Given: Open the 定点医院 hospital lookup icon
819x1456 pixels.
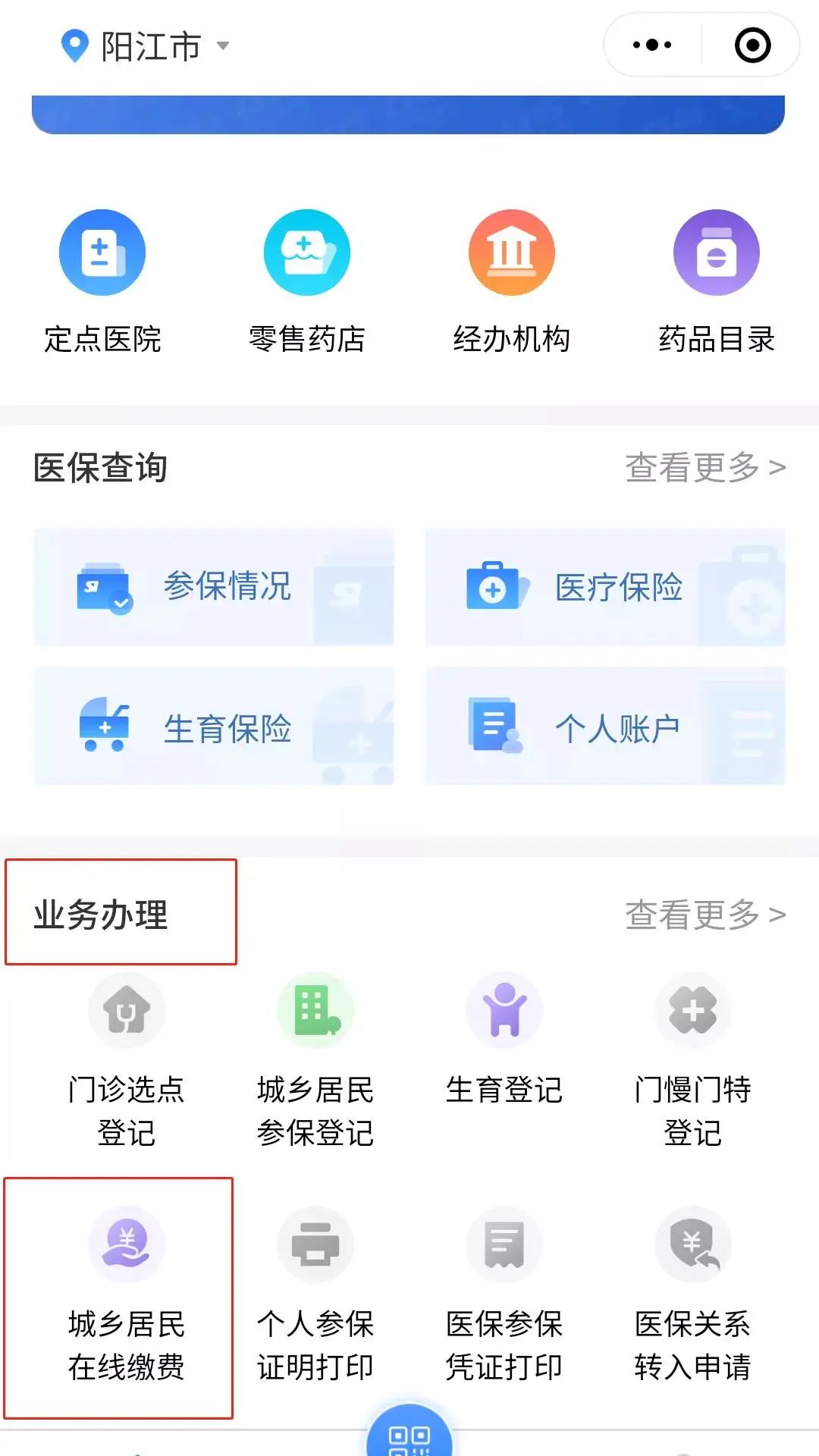Looking at the screenshot, I should tap(102, 281).
